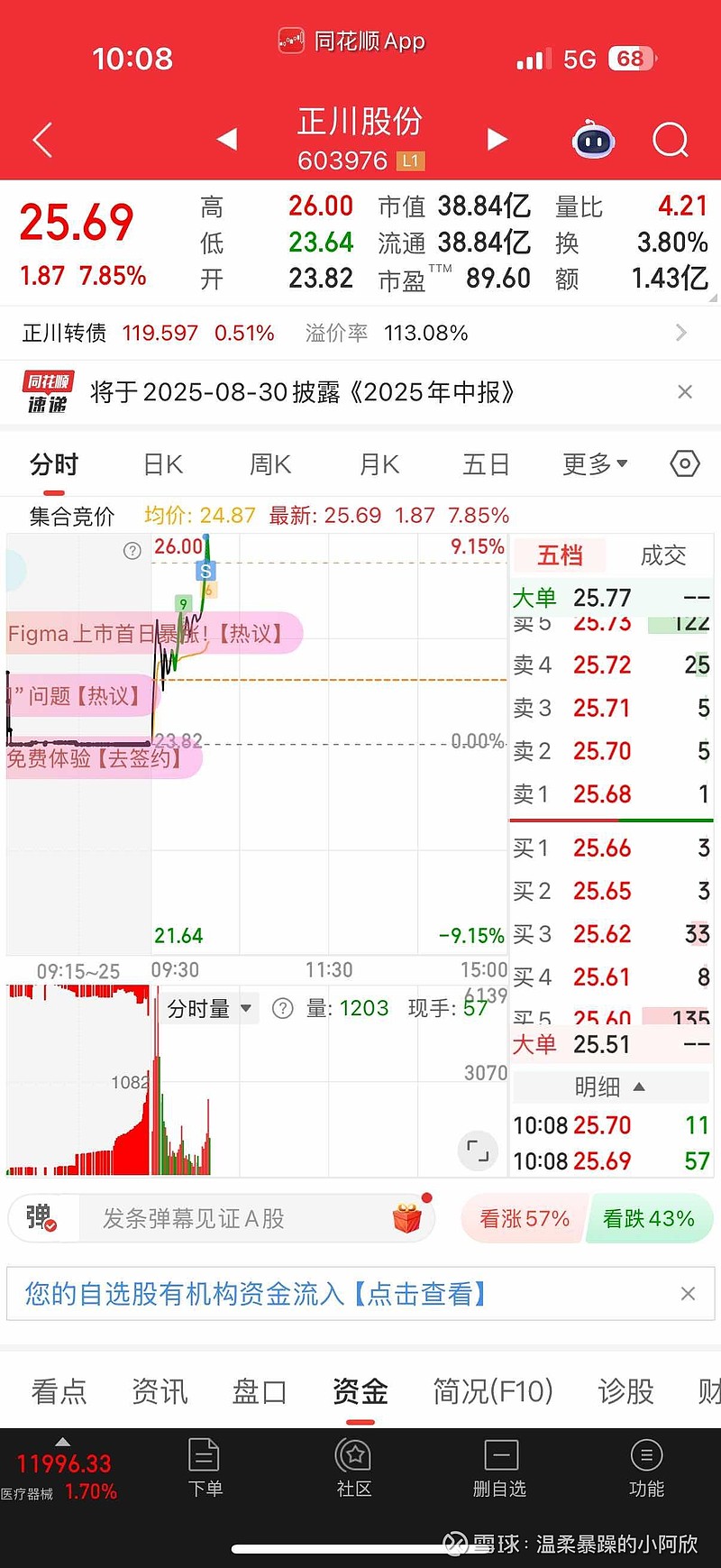Show the 五日 chart
Image resolution: width=721 pixels, height=1568 pixels.
click(x=486, y=464)
